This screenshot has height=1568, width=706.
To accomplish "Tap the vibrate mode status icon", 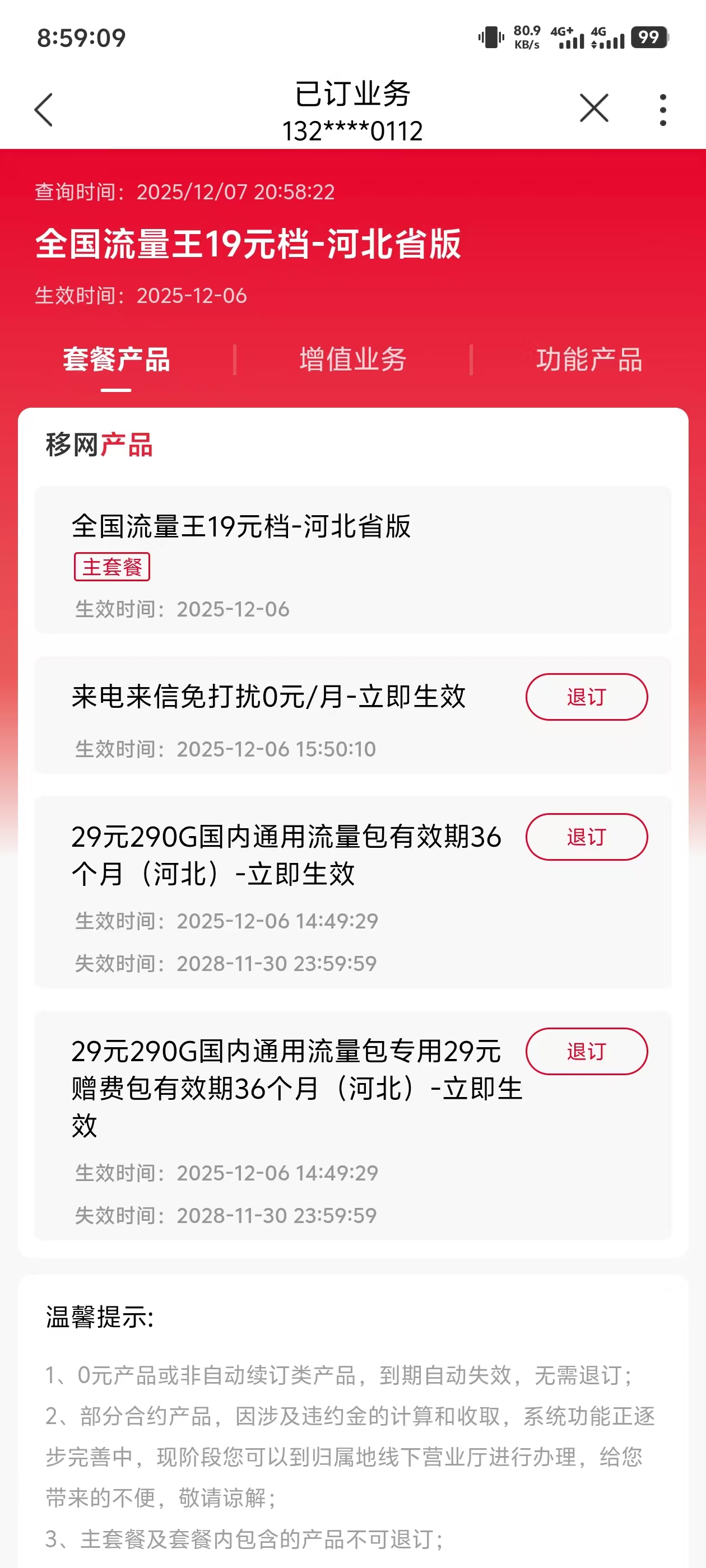I will pos(491,38).
